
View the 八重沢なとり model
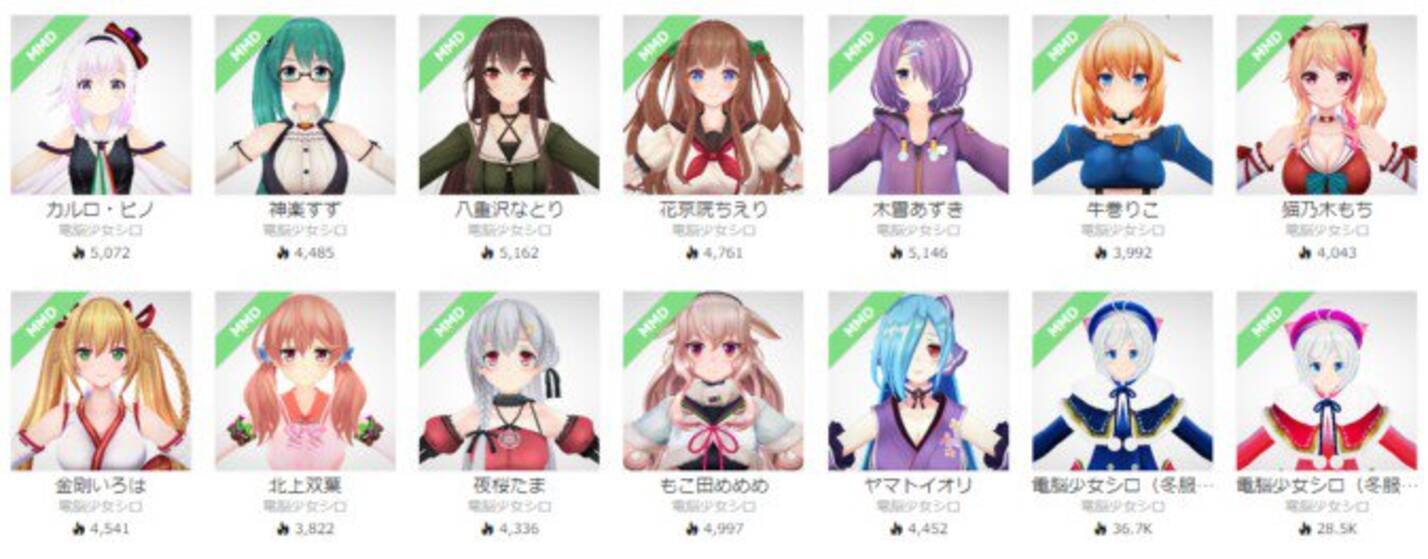click(x=509, y=105)
